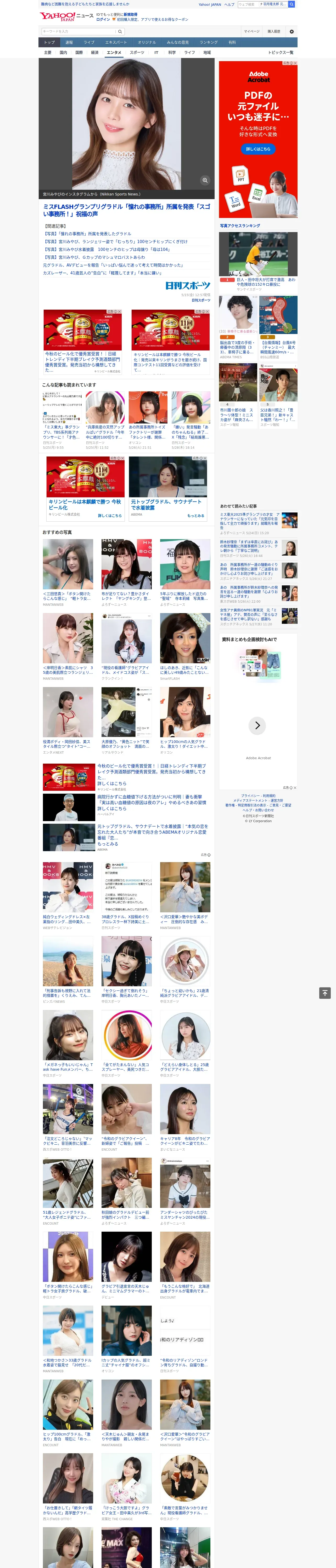Viewport: 336px width, 1568px height.
Task: Jump back to the top of the page
Action: pyautogui.click(x=325, y=993)
